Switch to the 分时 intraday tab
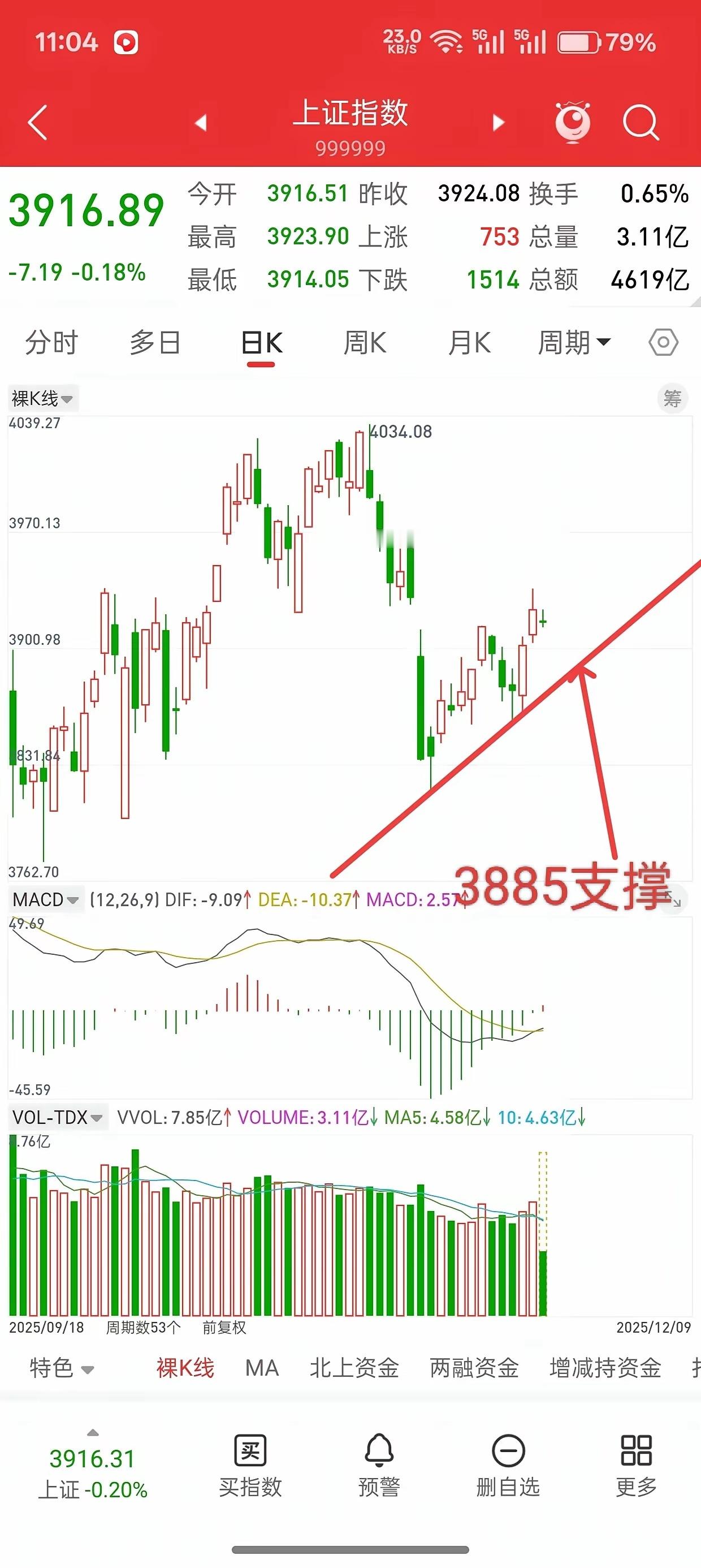Image resolution: width=701 pixels, height=1568 pixels. point(51,342)
